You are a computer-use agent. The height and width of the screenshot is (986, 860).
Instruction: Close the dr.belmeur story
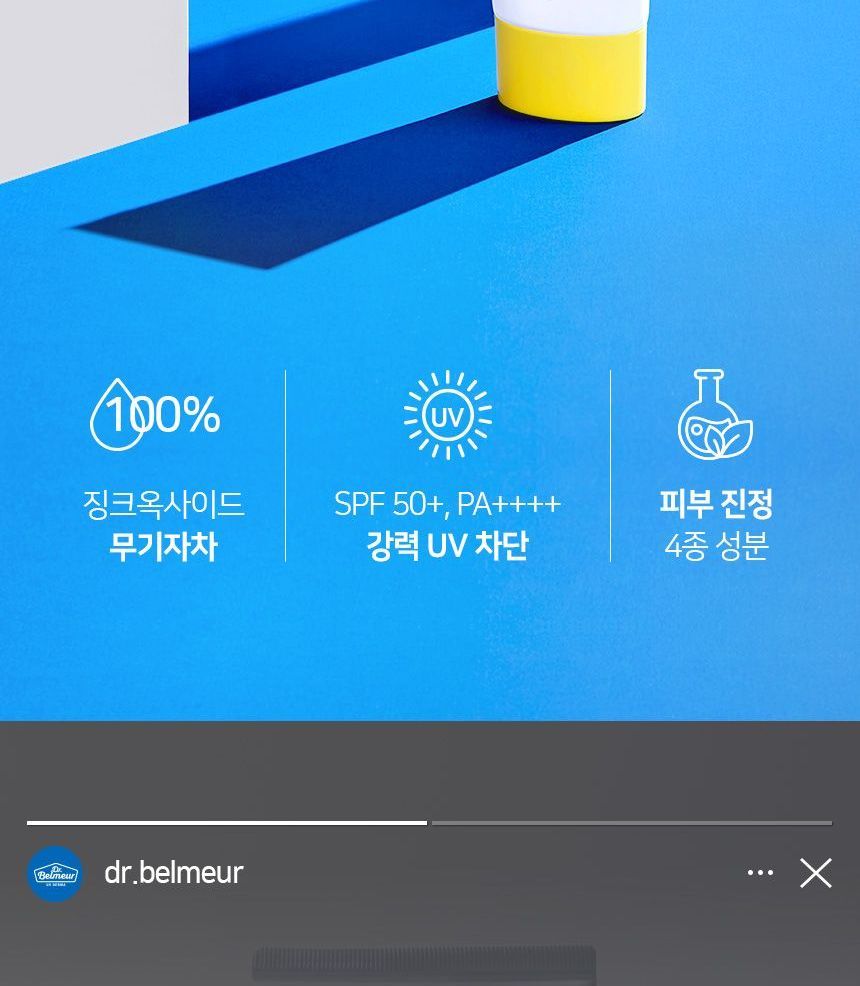tap(816, 872)
